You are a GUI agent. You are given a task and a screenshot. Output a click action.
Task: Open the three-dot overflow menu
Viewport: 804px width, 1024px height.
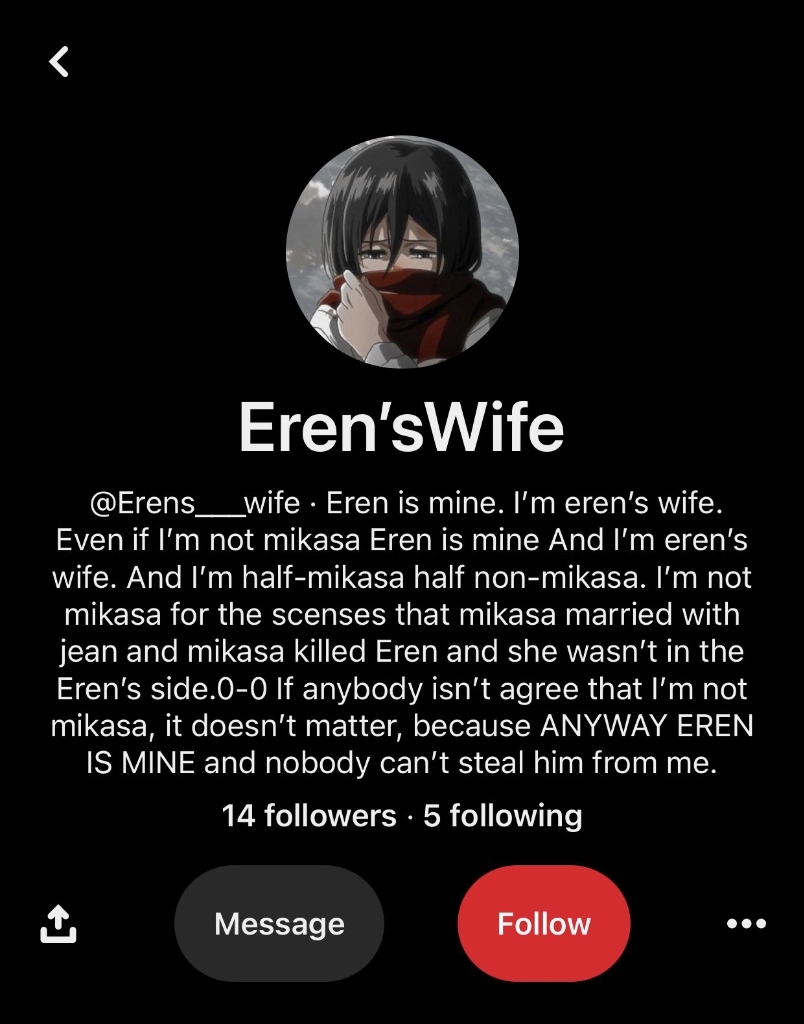[x=746, y=923]
